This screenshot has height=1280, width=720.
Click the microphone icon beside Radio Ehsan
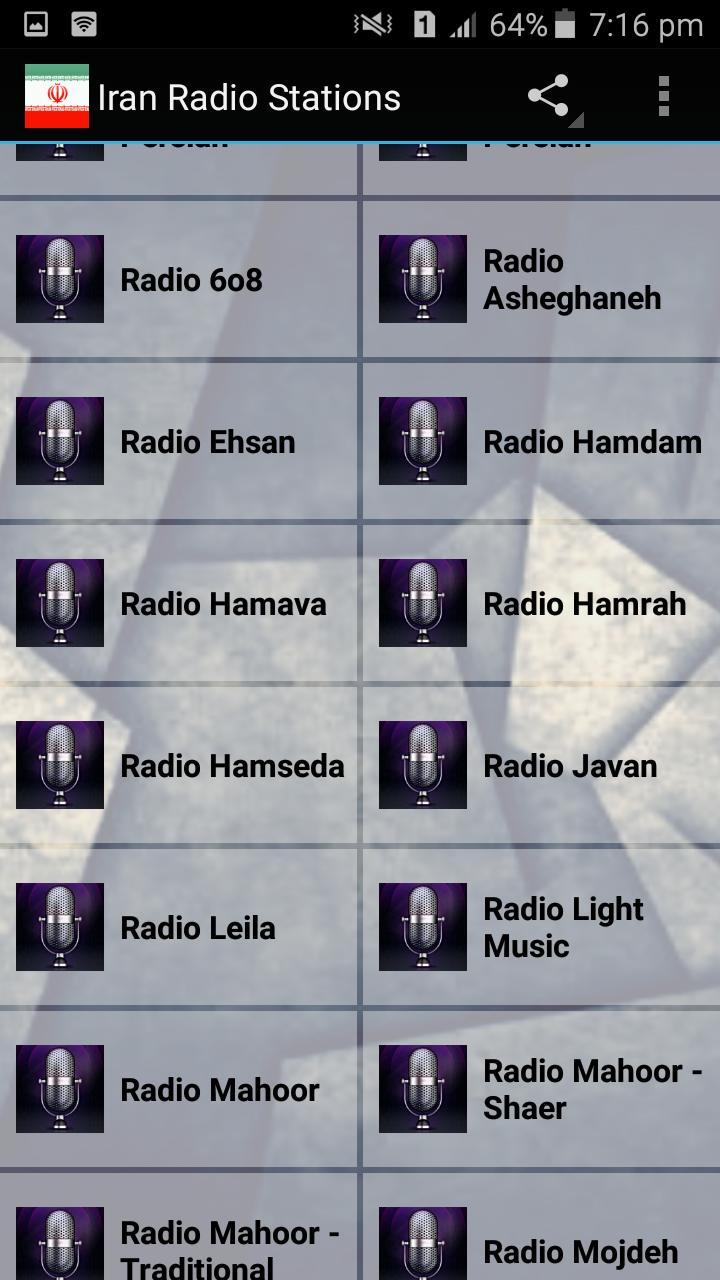(60, 441)
